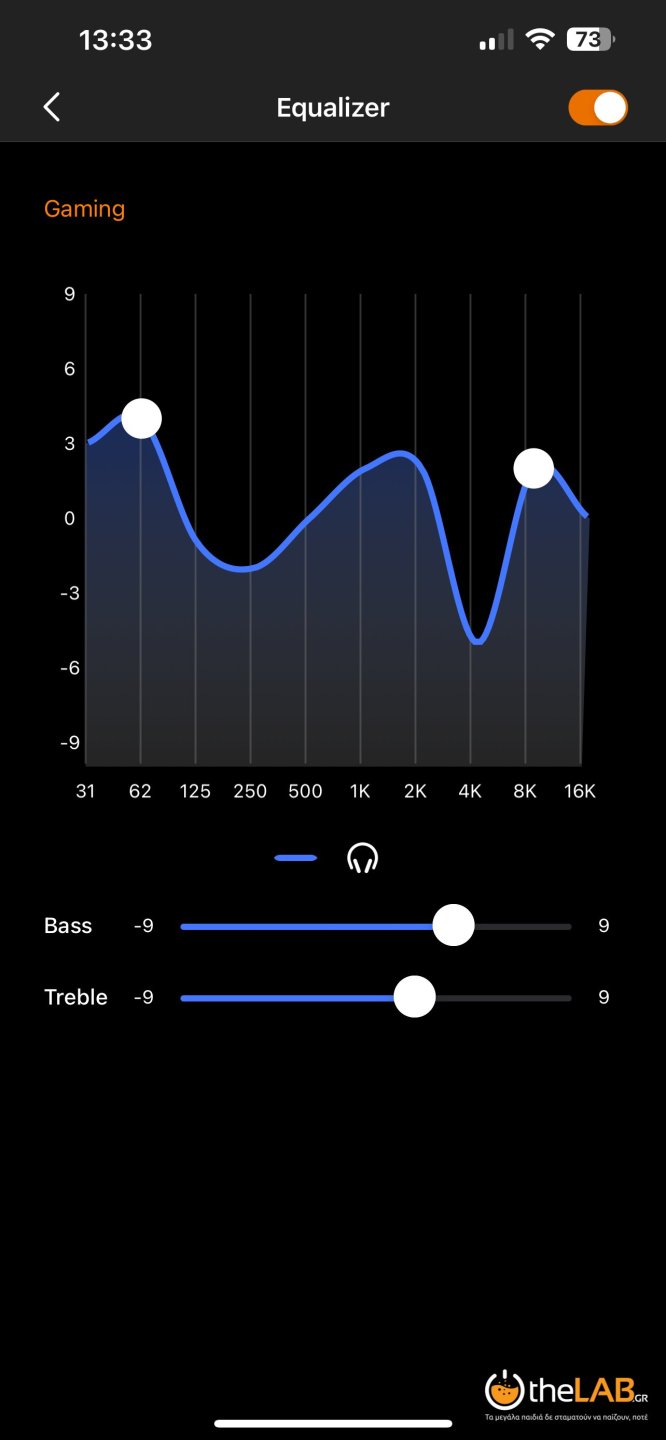Tap the Treble slider knob

[414, 997]
